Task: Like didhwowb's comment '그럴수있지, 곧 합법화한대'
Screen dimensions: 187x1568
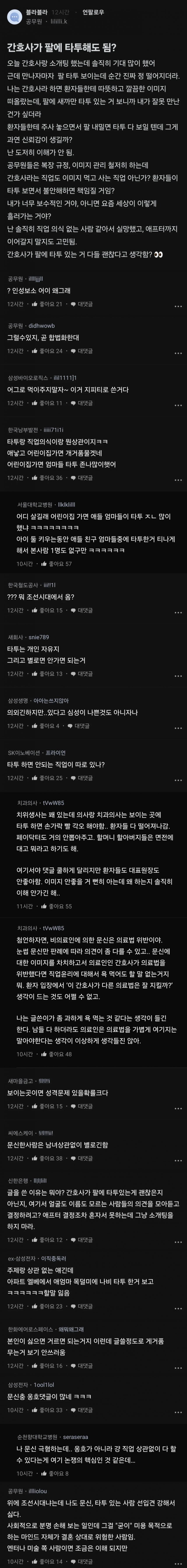Action: coord(50,351)
